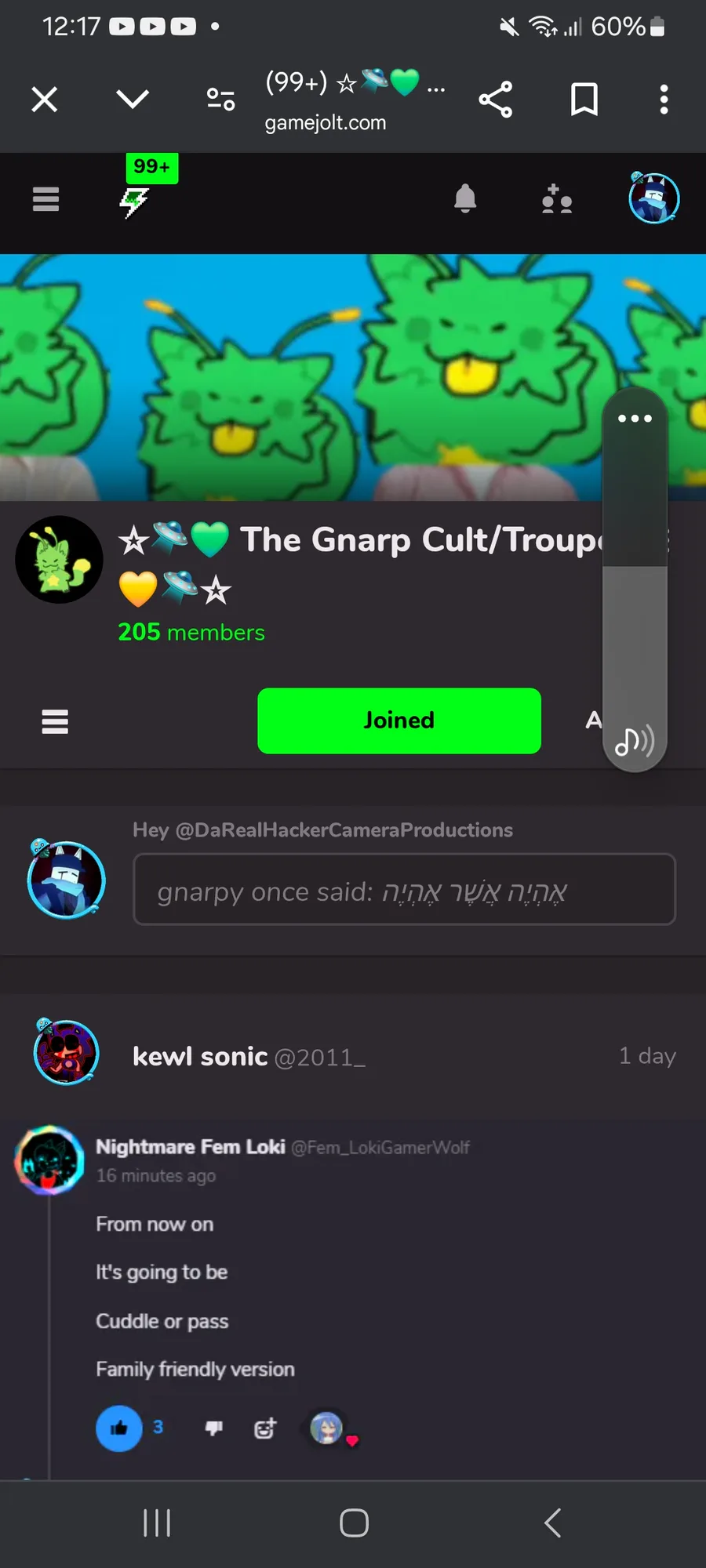Like Nightmare Fem Loki's comment
Image resolution: width=706 pixels, height=1568 pixels.
pyautogui.click(x=119, y=1428)
